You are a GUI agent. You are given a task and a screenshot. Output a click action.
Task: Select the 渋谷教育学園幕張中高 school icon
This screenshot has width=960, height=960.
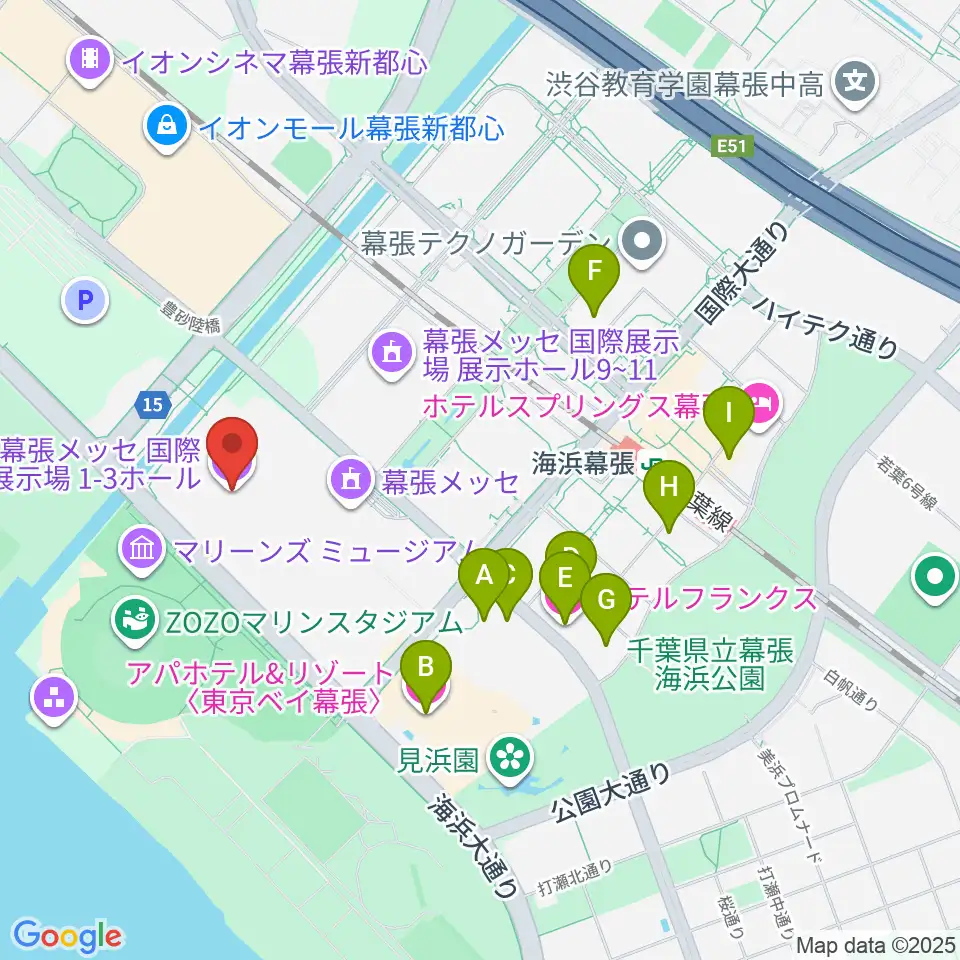855,81
